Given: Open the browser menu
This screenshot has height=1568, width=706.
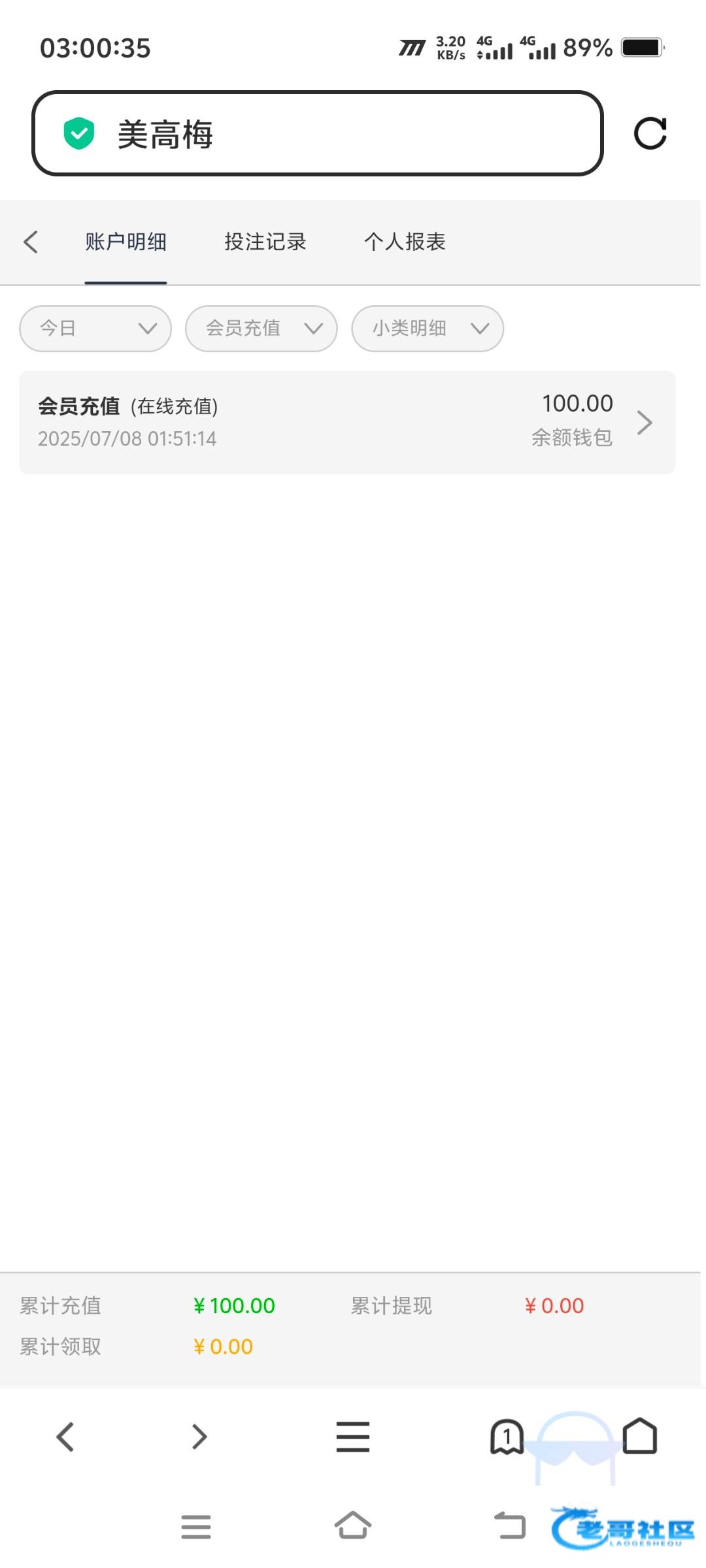Looking at the screenshot, I should click(353, 1437).
